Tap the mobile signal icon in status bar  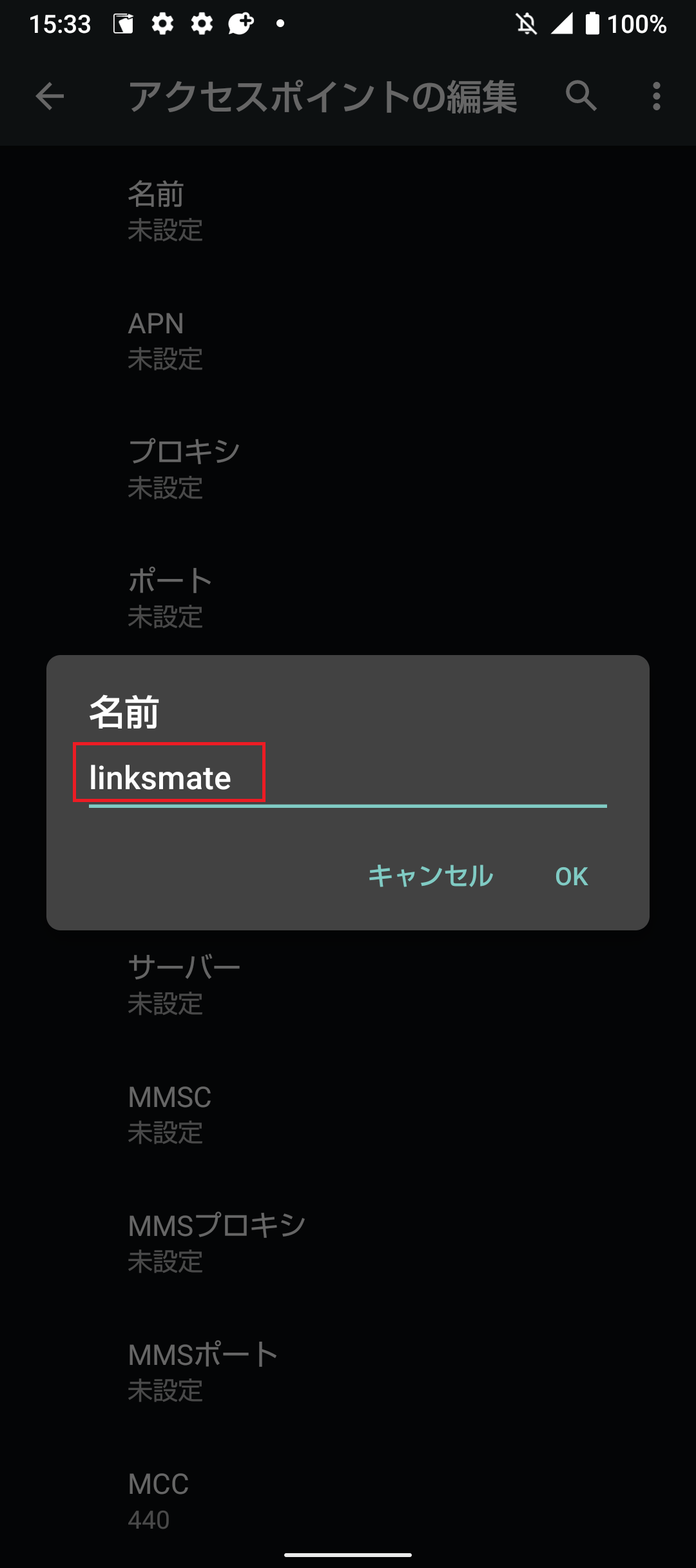tap(563, 24)
